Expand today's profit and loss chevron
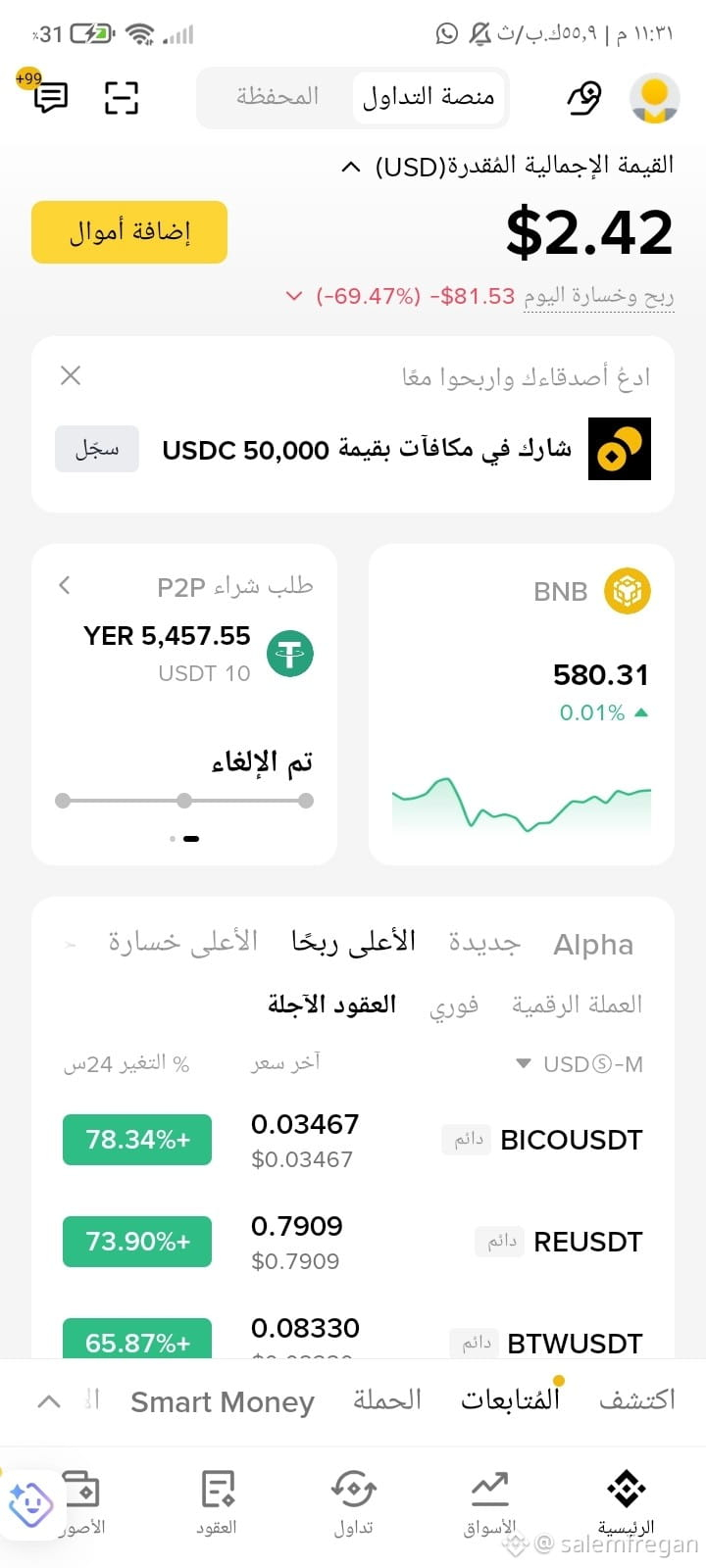The image size is (706, 1568). click(293, 296)
